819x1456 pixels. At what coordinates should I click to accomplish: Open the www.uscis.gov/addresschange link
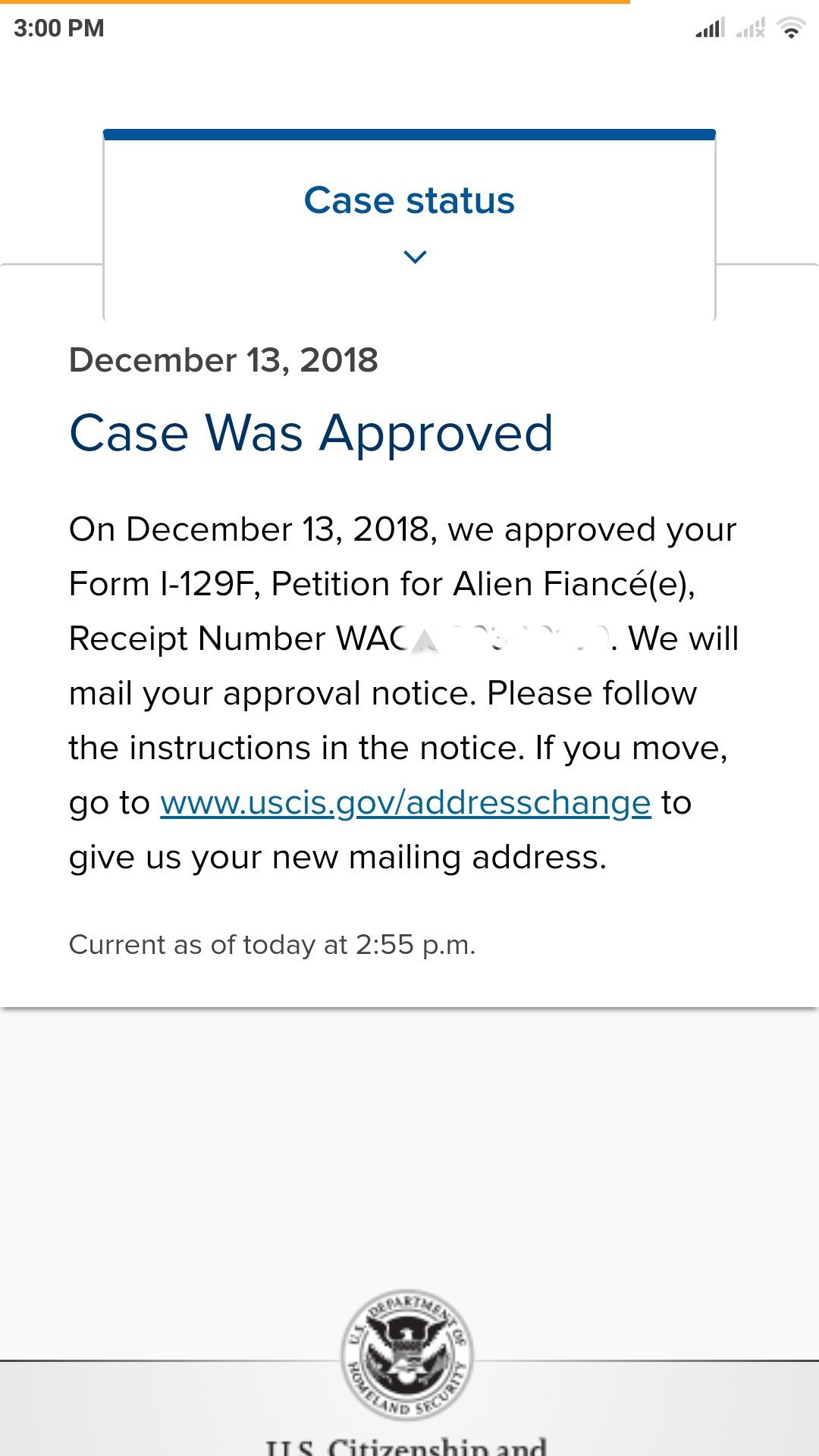(x=406, y=803)
